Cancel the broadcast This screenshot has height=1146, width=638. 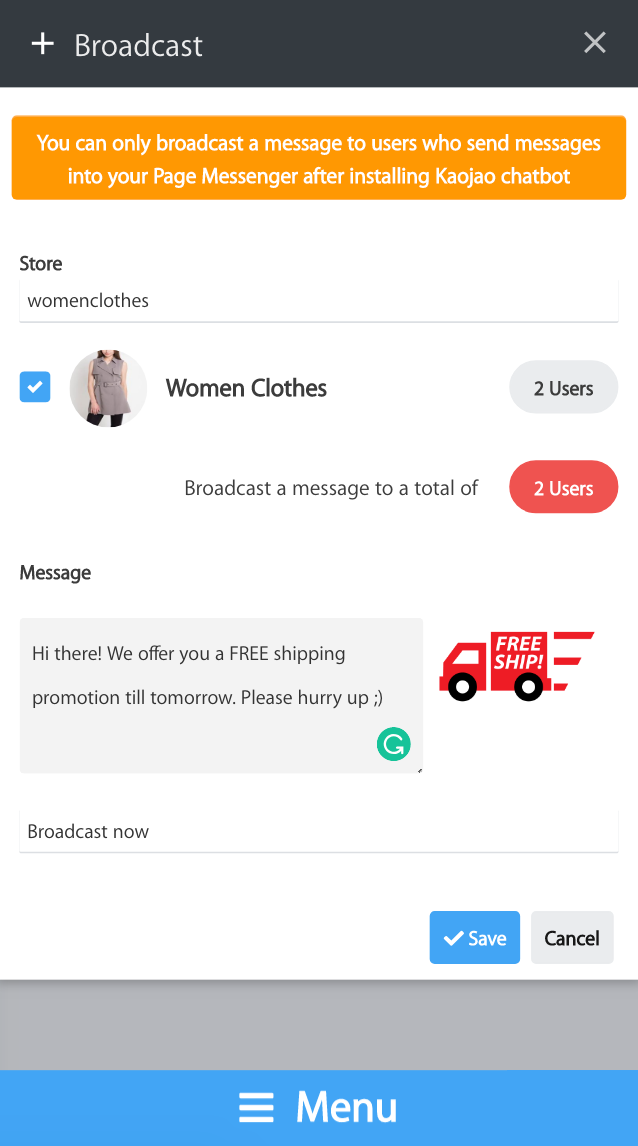[x=571, y=938]
